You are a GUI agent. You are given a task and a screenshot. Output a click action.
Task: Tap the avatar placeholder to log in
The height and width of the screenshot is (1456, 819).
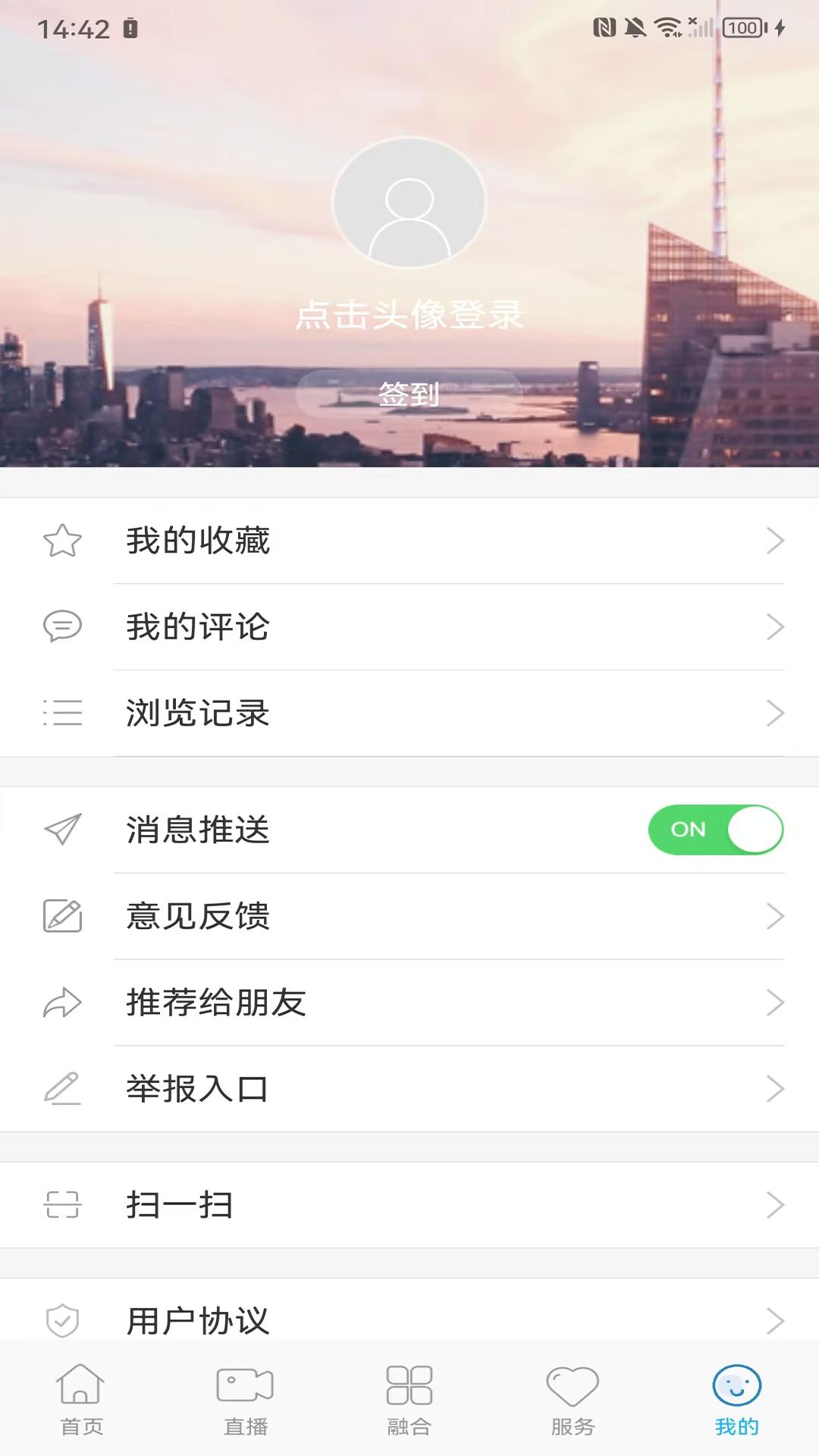409,203
